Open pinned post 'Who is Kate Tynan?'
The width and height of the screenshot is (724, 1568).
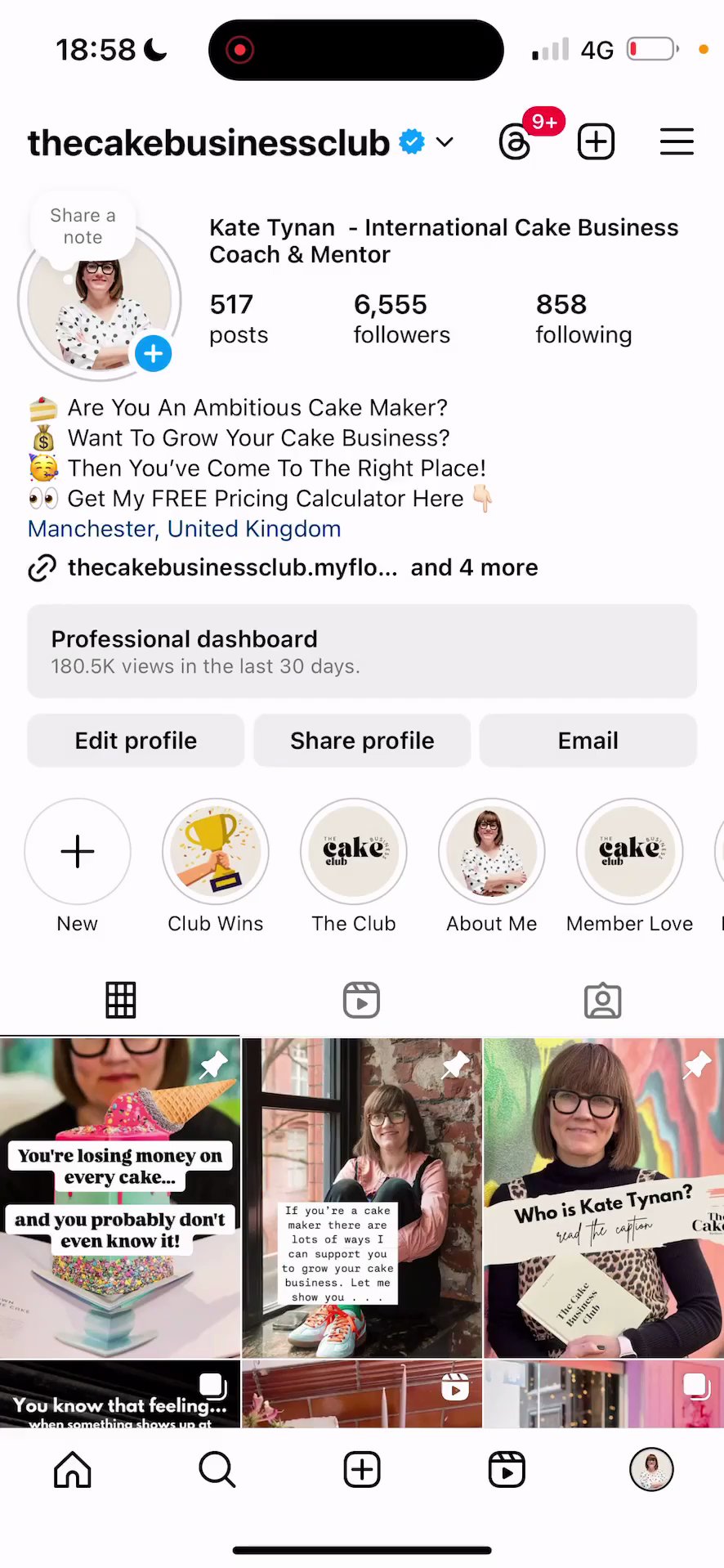click(604, 1198)
